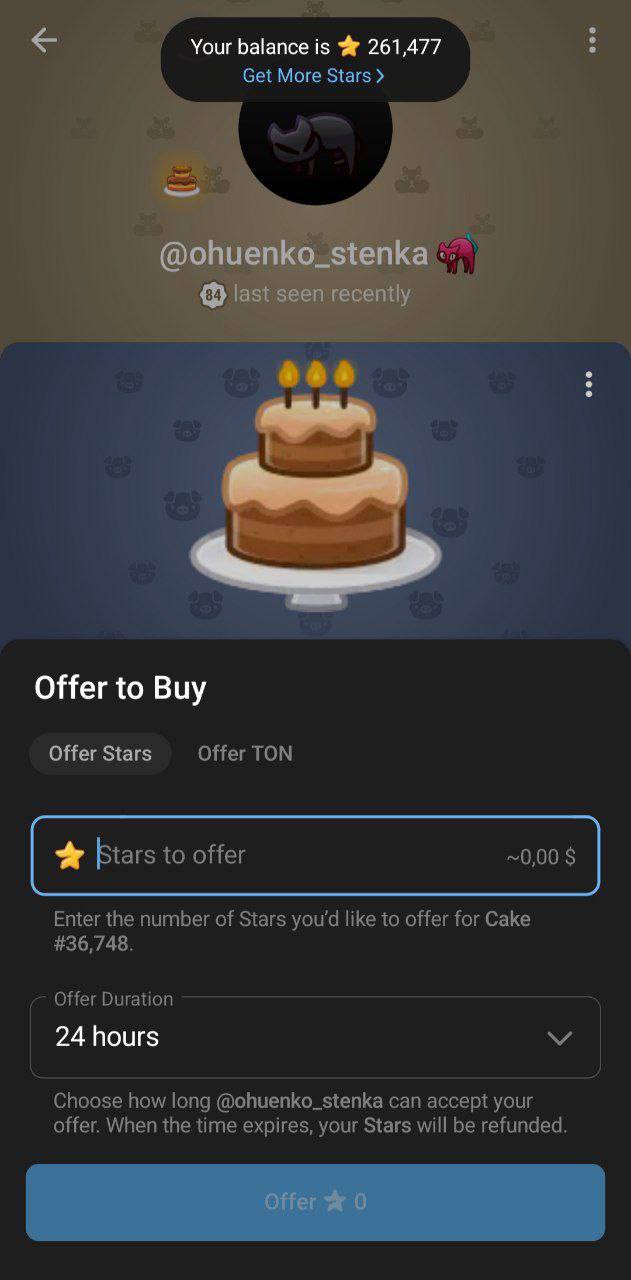Tap Get More Stars link
This screenshot has width=631, height=1280.
point(313,76)
